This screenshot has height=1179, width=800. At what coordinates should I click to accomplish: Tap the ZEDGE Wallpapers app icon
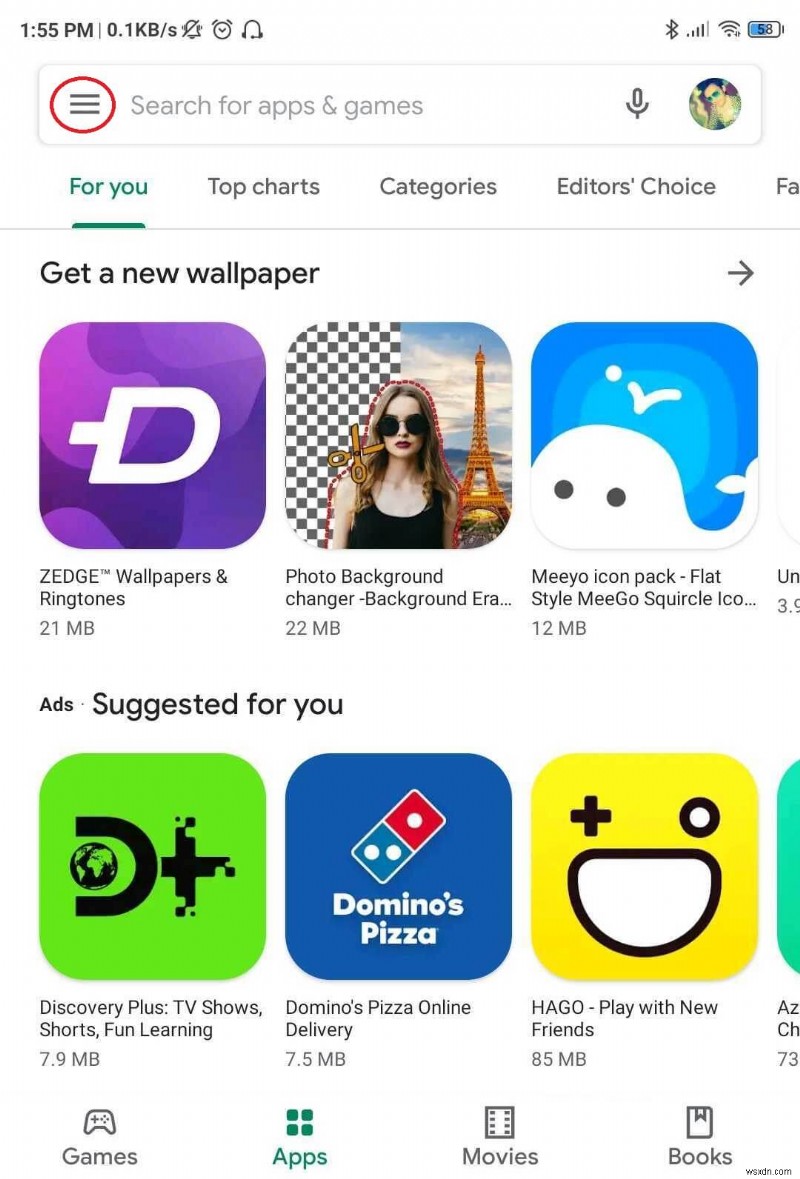tap(152, 437)
